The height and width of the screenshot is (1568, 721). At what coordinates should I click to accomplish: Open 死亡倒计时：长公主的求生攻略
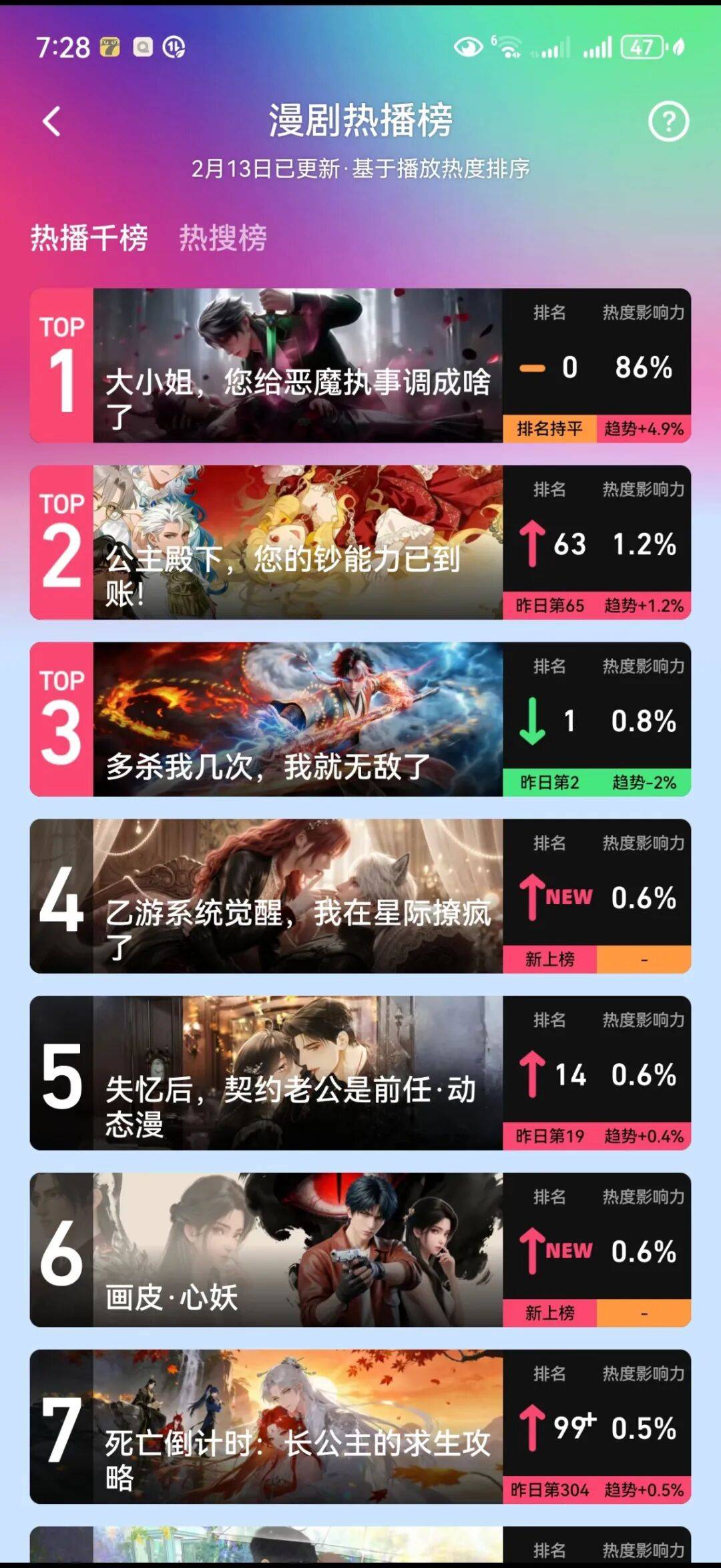pos(297,1427)
